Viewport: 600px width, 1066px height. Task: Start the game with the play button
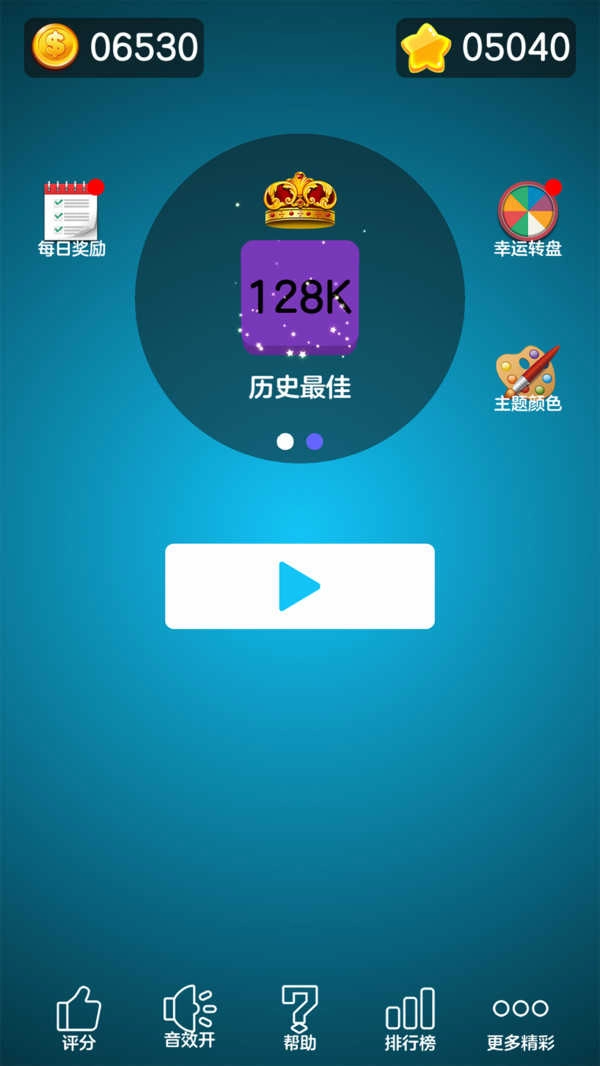[299, 586]
